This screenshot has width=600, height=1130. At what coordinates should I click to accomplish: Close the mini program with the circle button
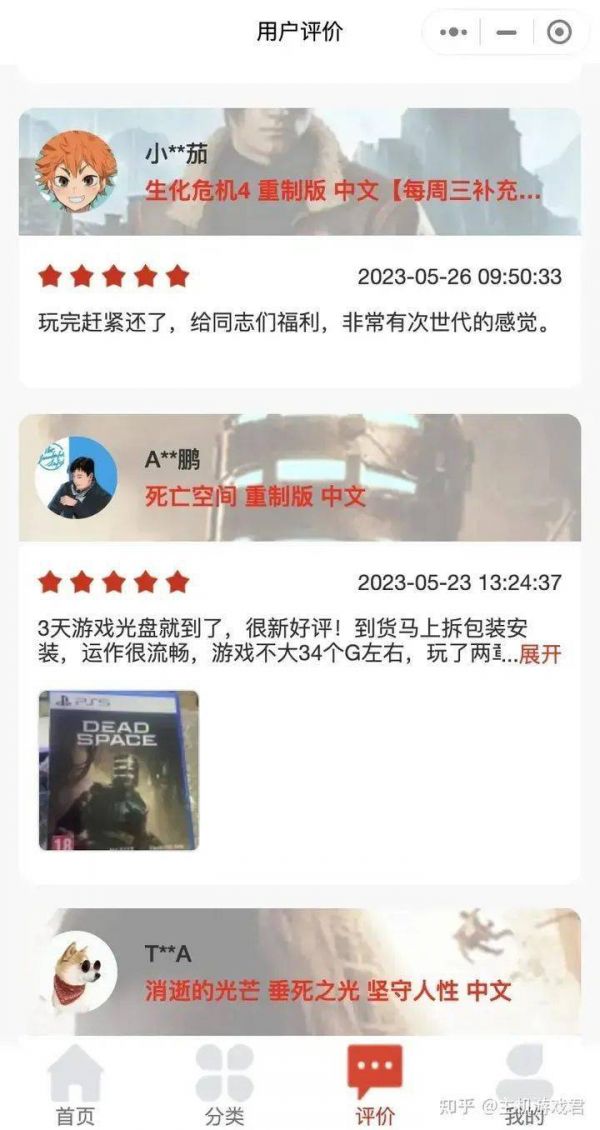click(x=559, y=32)
